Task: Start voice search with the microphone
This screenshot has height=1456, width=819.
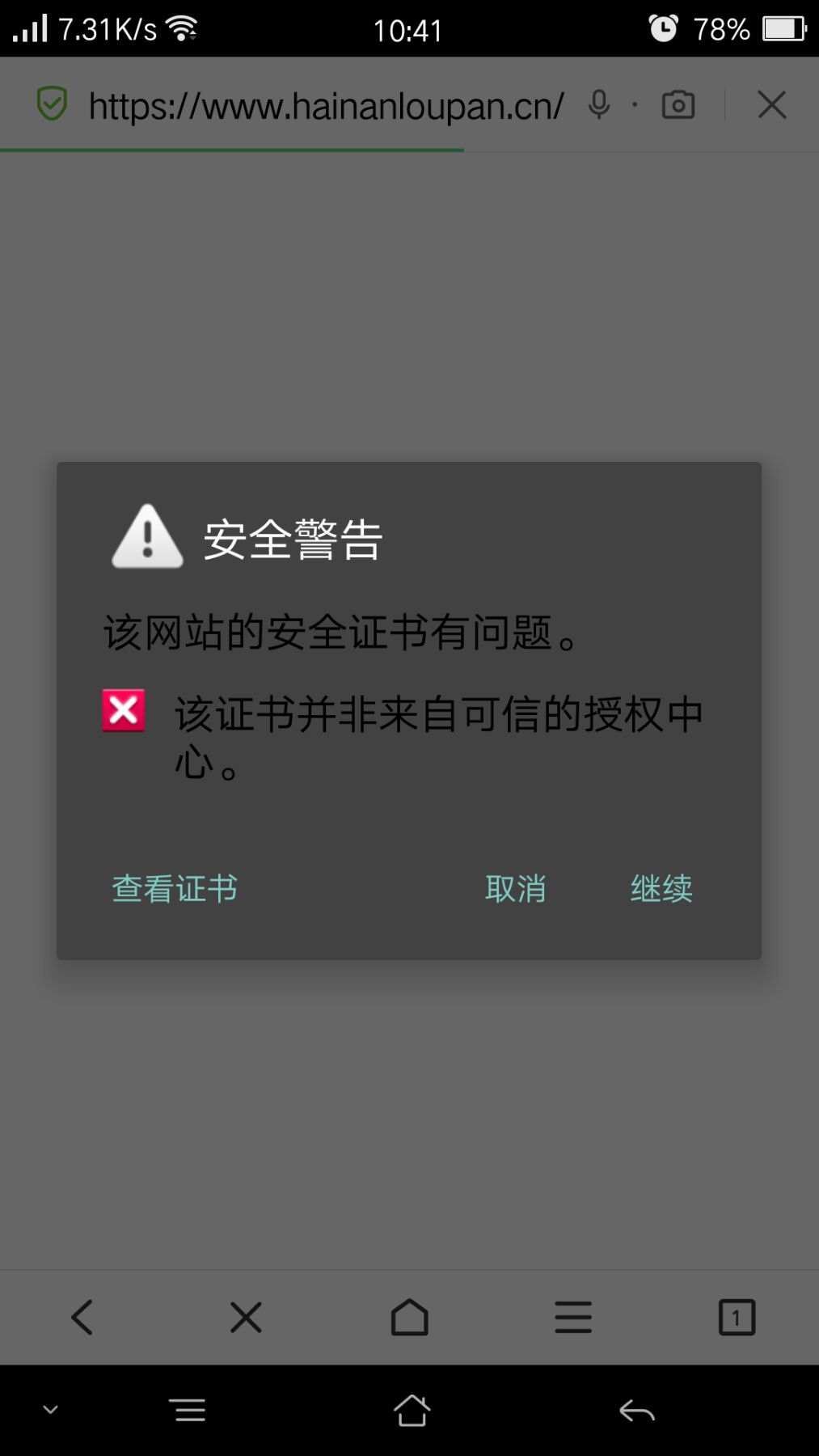Action: coord(599,104)
